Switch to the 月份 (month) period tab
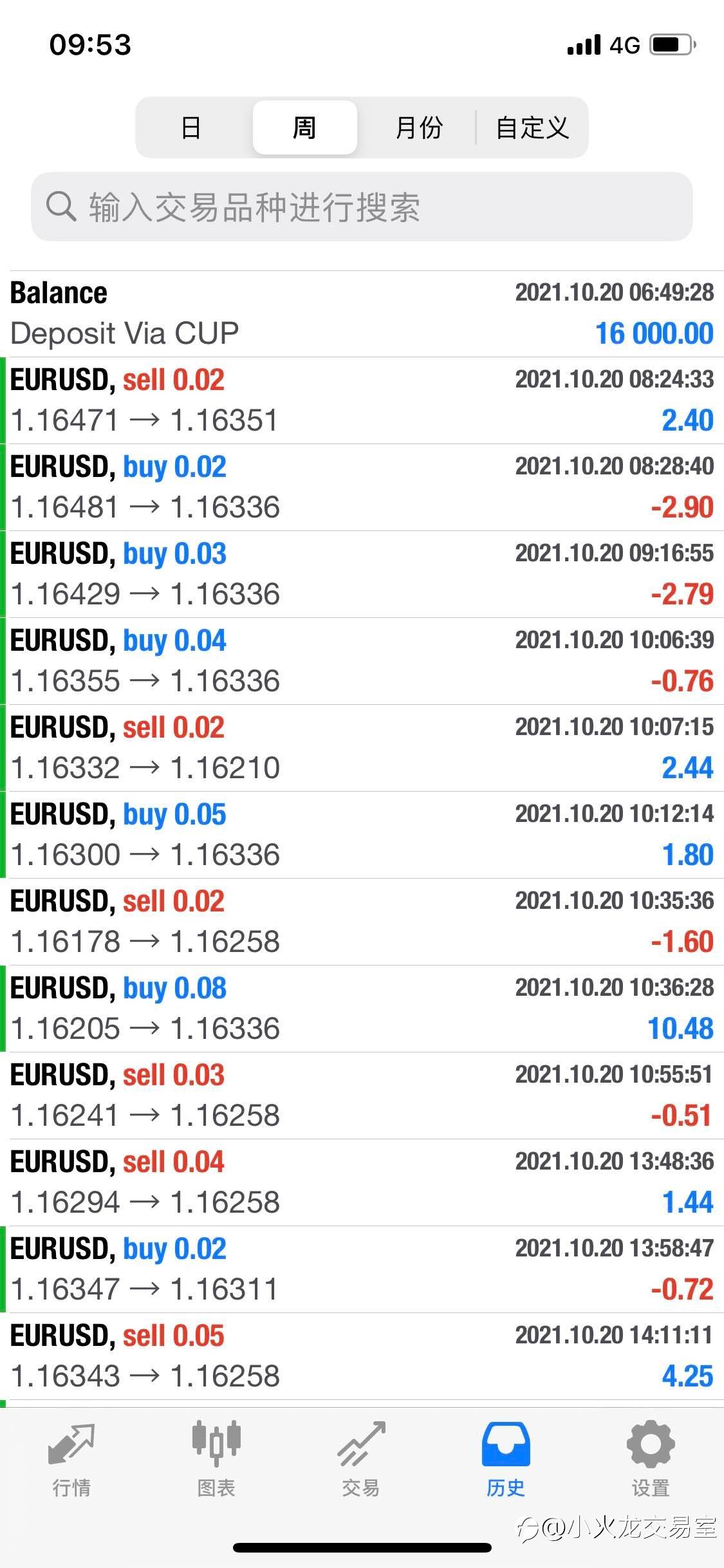 418,127
